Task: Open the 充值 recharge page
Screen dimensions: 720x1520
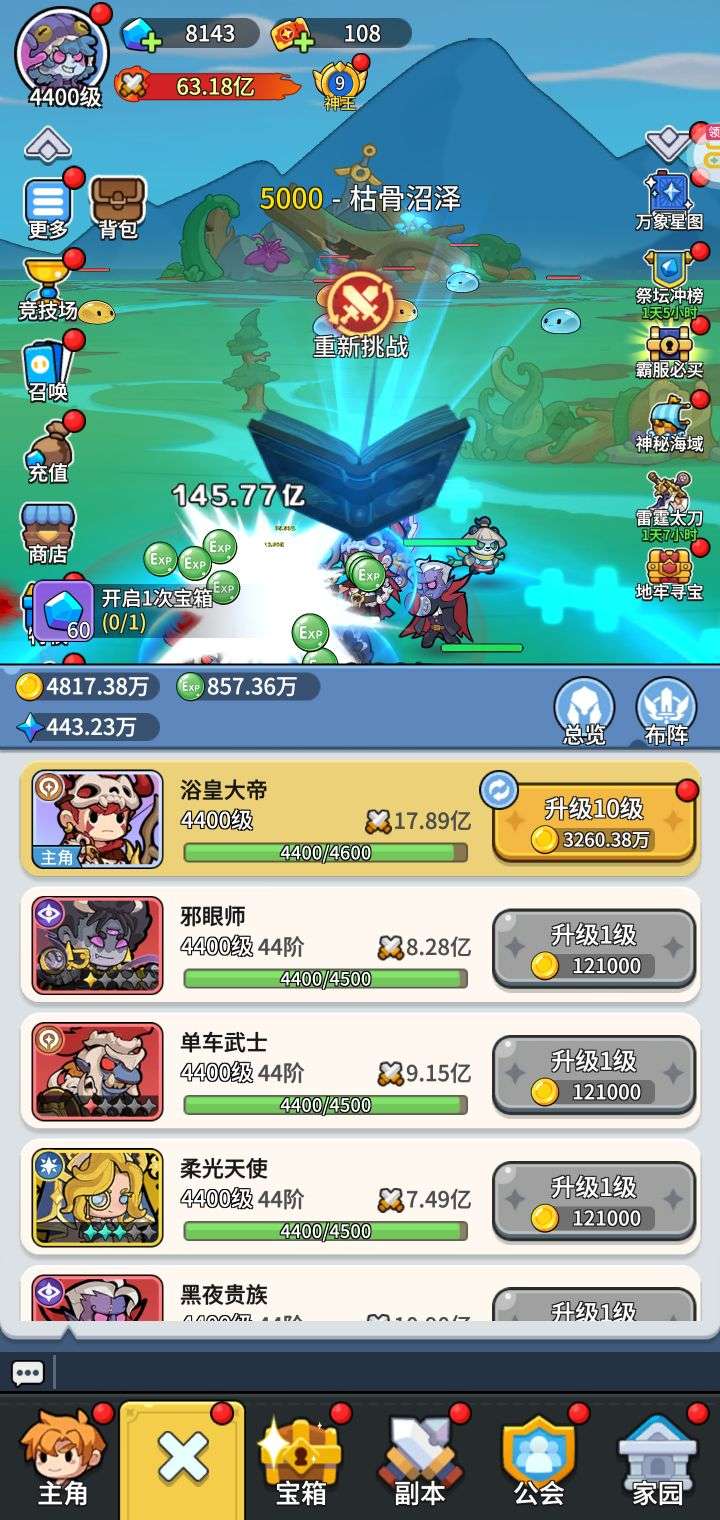Action: tap(48, 451)
